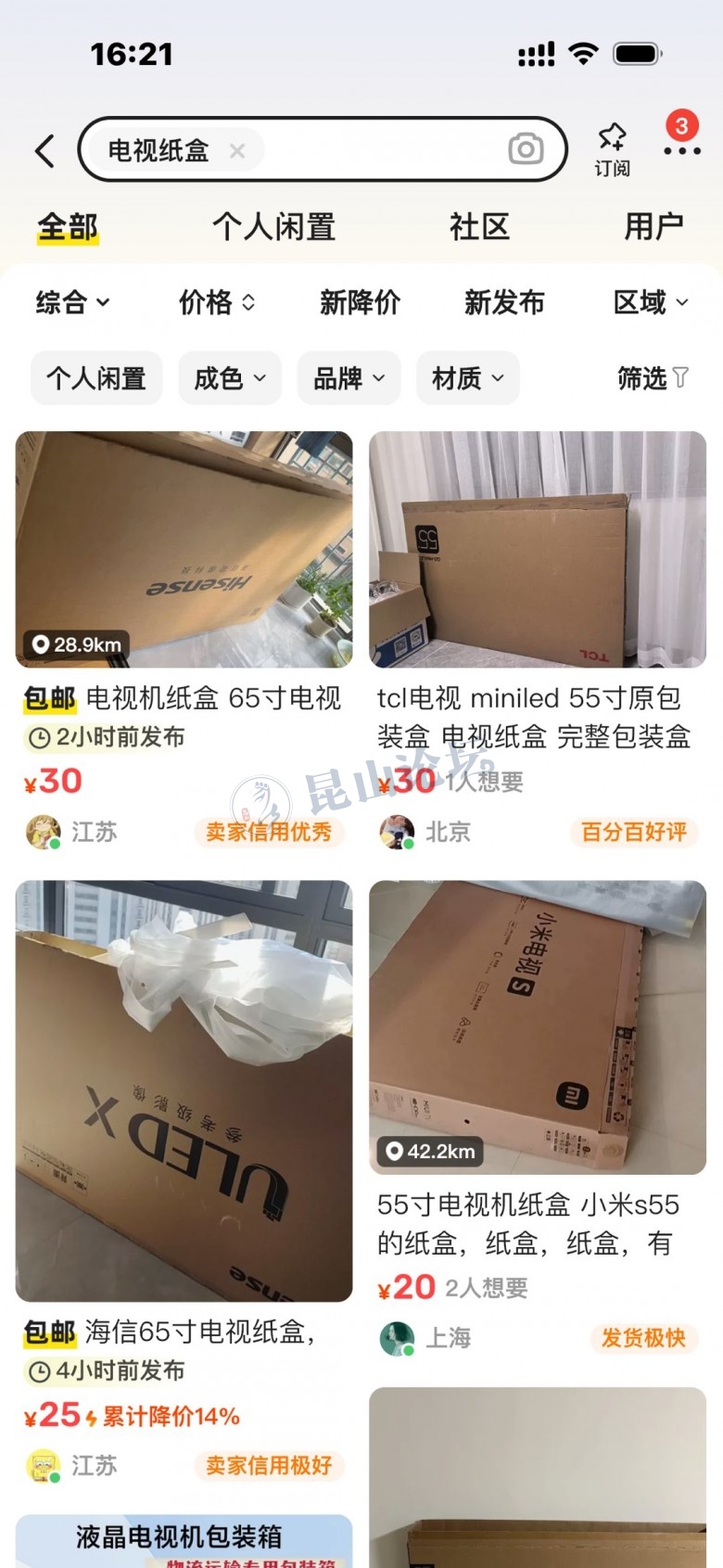Open camera image search
723x1568 pixels.
526,149
